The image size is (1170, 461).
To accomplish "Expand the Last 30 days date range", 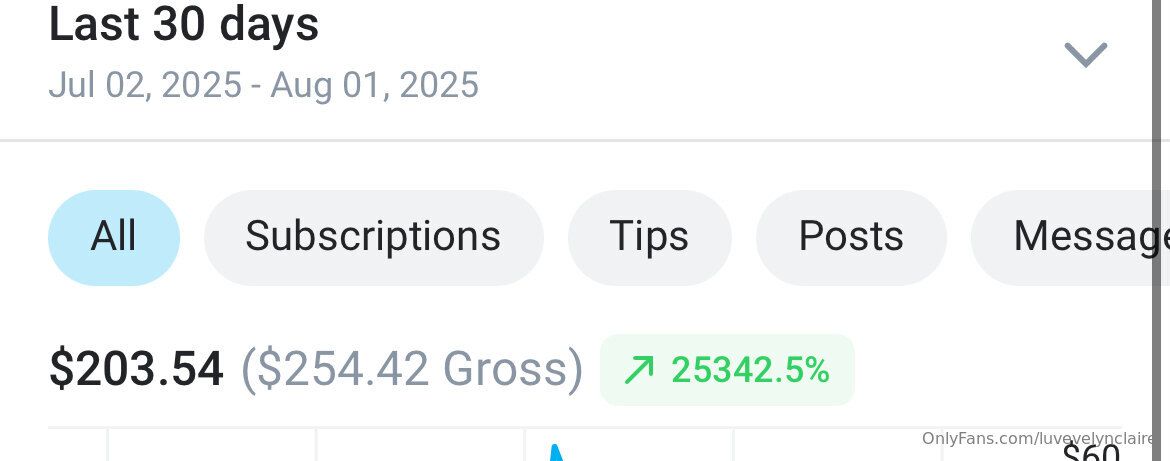I will pos(1085,55).
